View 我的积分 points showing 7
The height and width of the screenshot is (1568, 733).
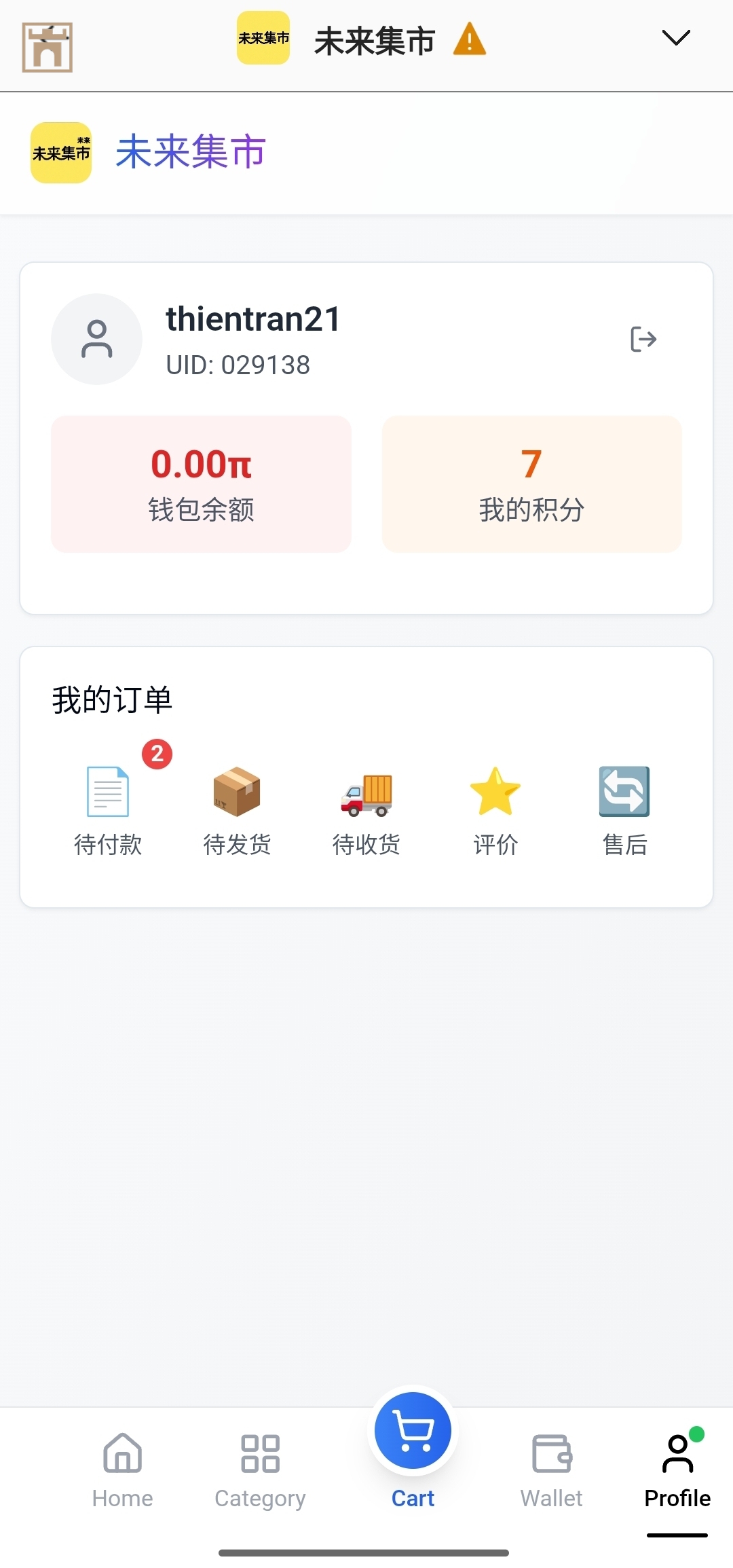pos(531,484)
